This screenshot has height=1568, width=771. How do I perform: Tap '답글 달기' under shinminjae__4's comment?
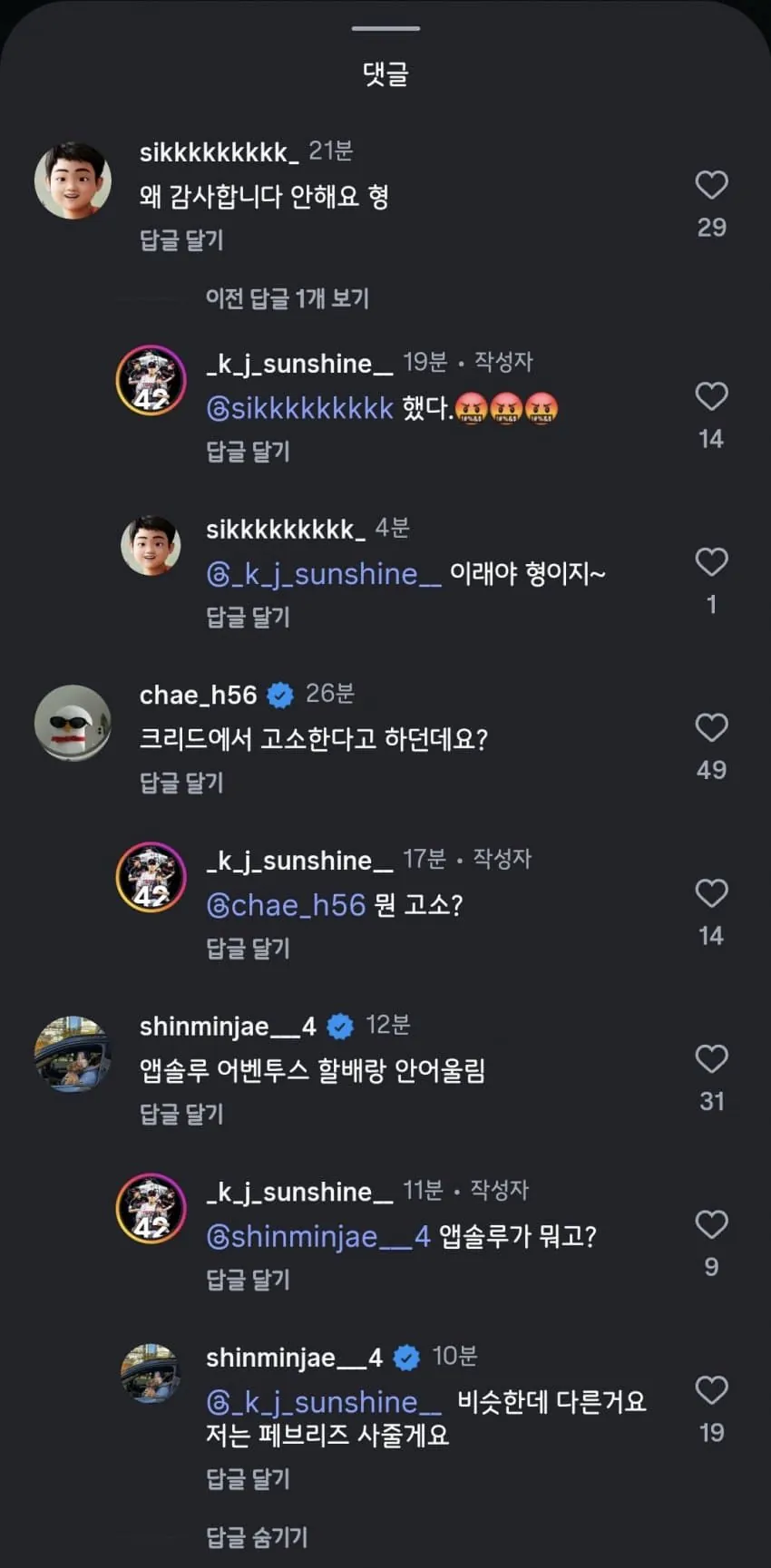click(181, 1115)
